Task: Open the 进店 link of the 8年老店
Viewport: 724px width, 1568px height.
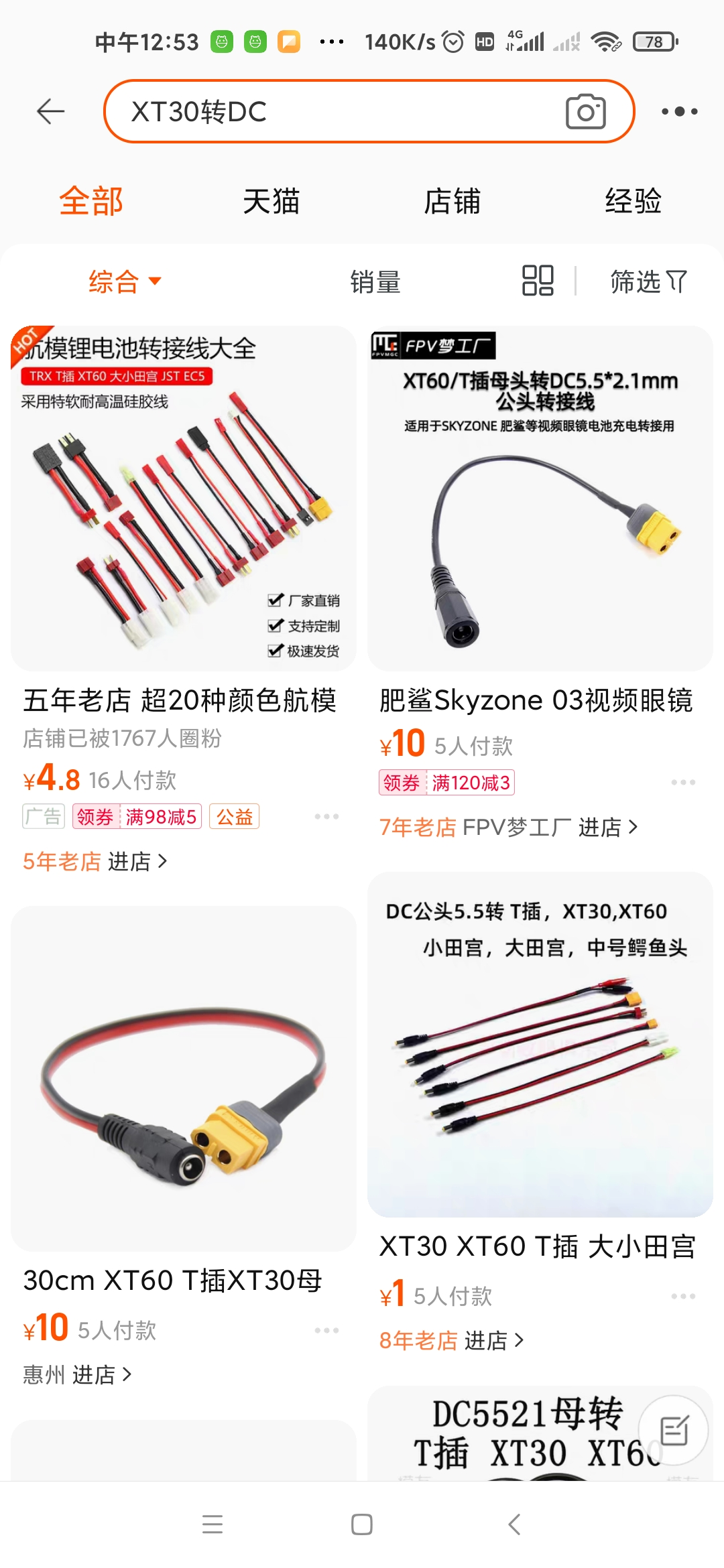Action: 494,1341
